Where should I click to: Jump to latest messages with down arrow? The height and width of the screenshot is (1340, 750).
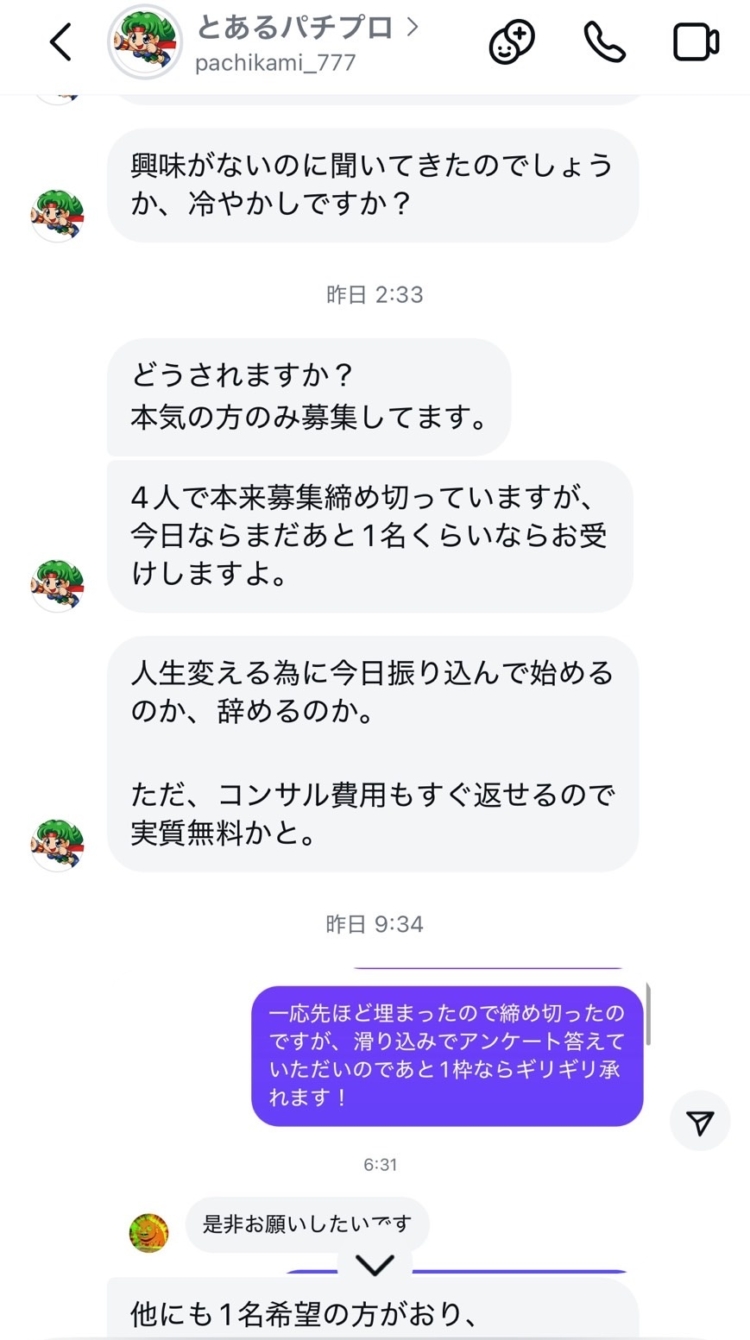375,1265
